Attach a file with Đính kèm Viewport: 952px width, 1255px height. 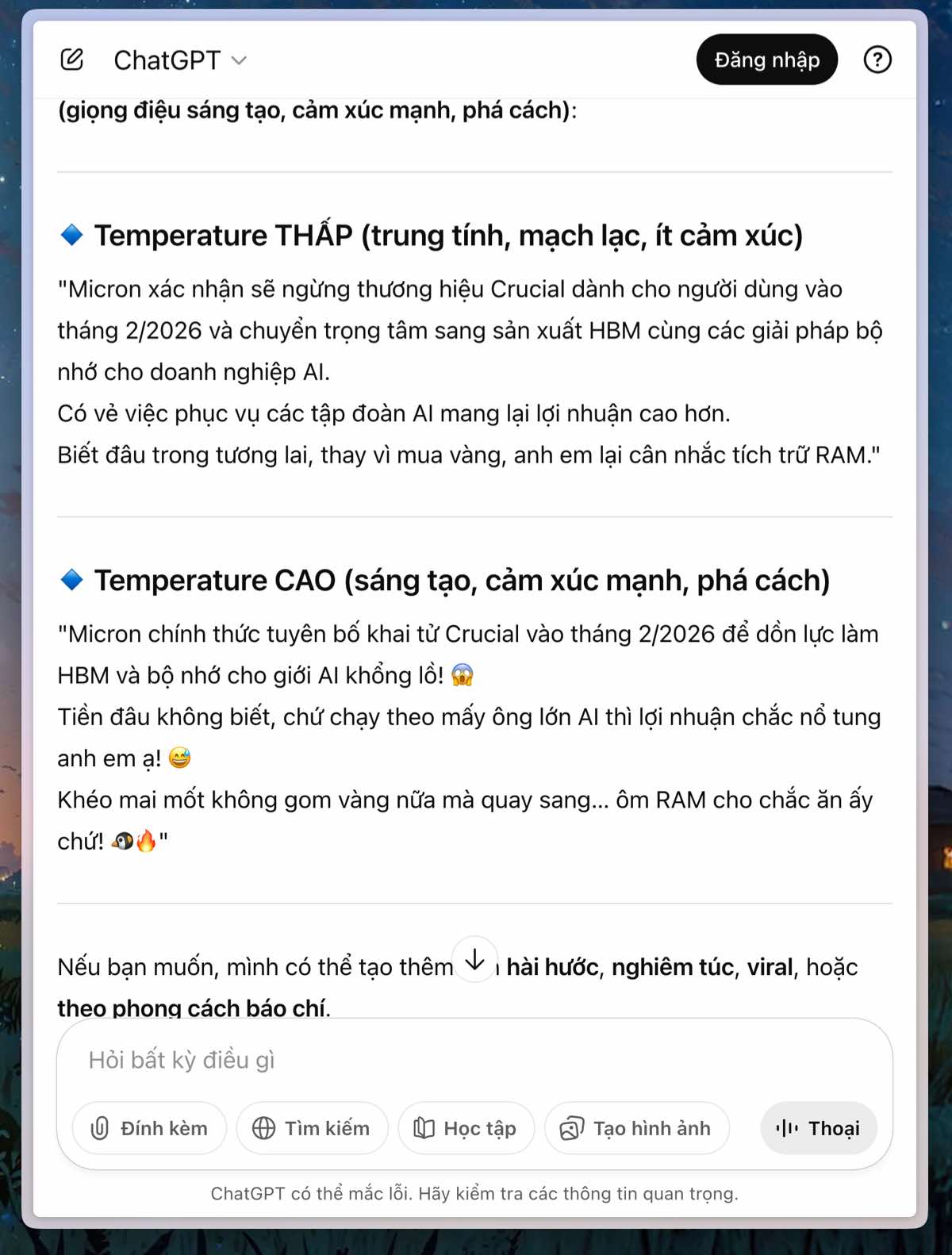[149, 1128]
